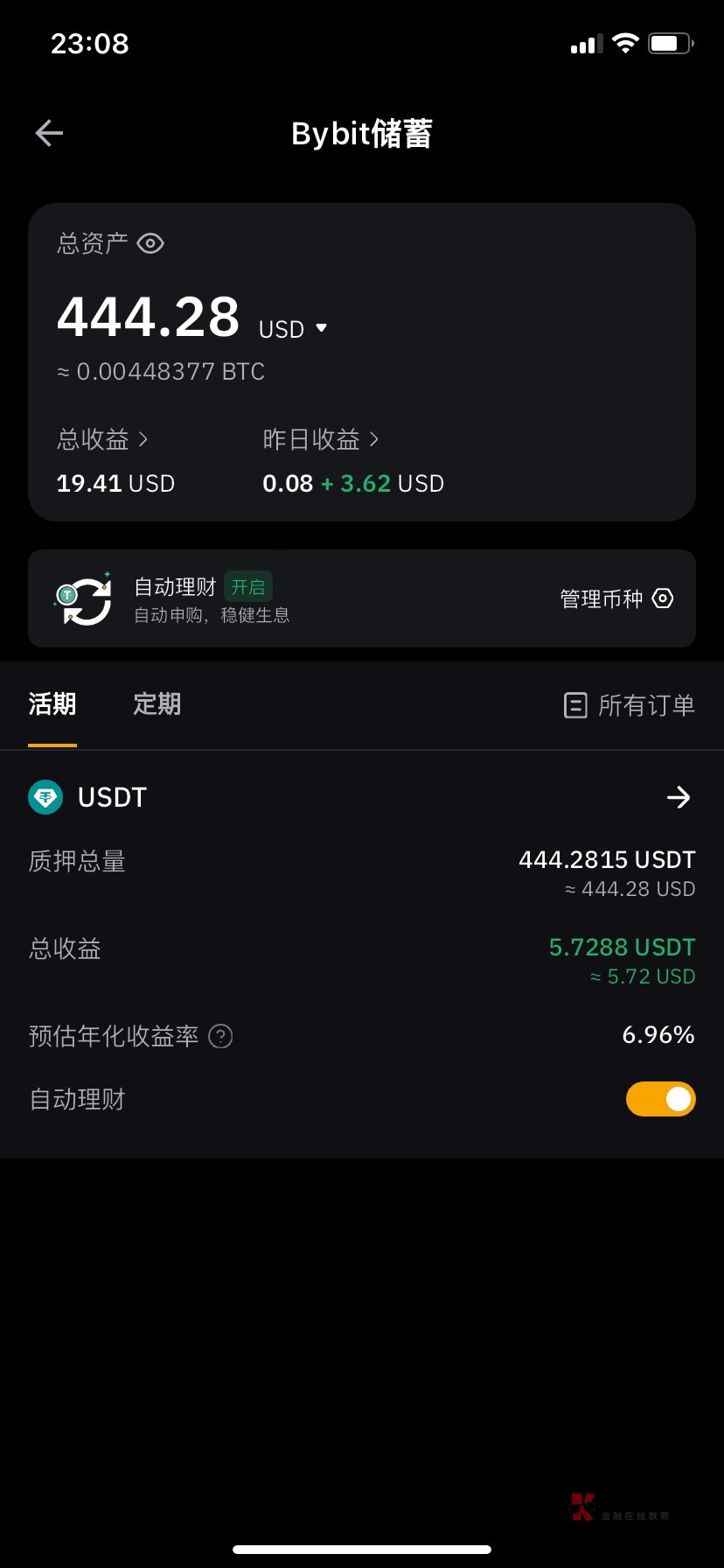Open 昨日收益 yesterday earnings details
Image resolution: width=724 pixels, height=1568 pixels.
(x=320, y=439)
